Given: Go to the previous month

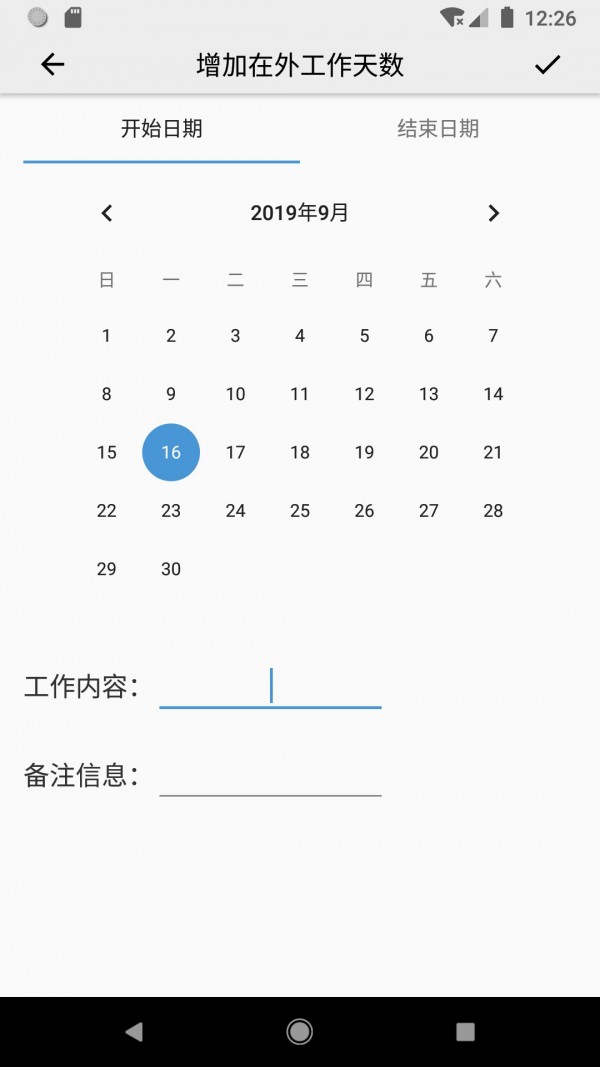Looking at the screenshot, I should point(107,213).
